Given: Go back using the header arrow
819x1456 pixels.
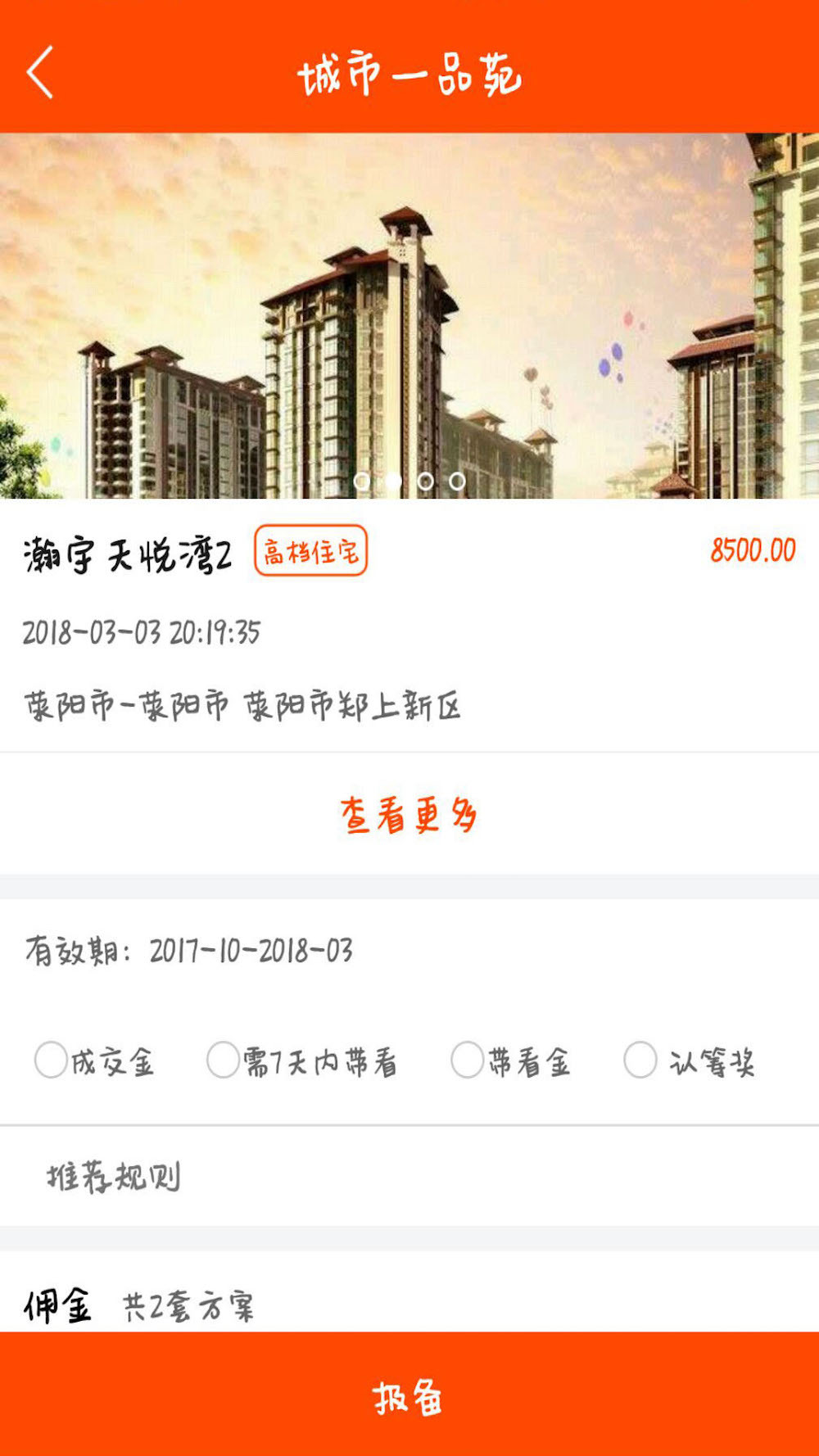Looking at the screenshot, I should [x=41, y=72].
